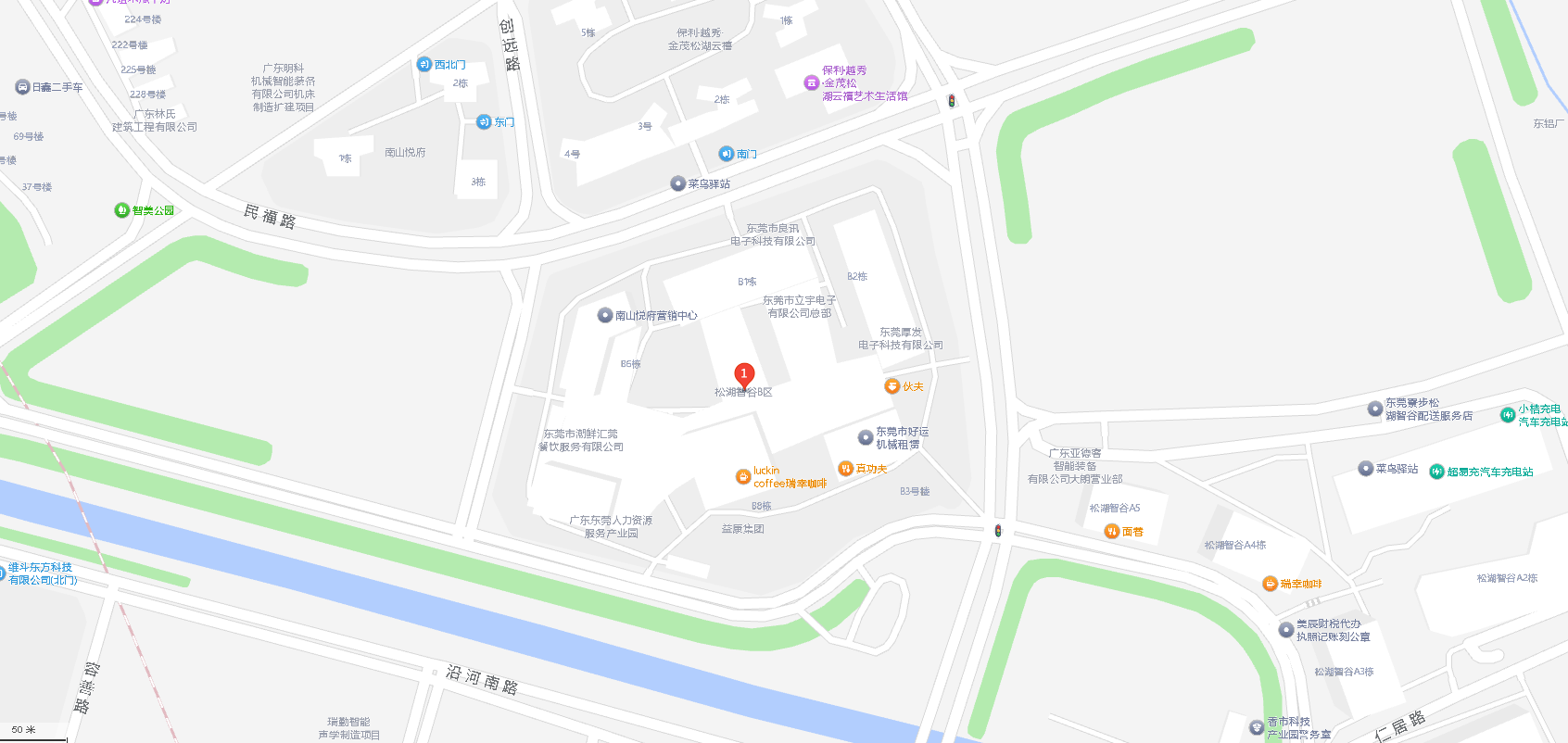Viewport: 1568px width, 743px height.
Task: Tap the 东莞市好运机械租赁 place marker
Action: 866,437
